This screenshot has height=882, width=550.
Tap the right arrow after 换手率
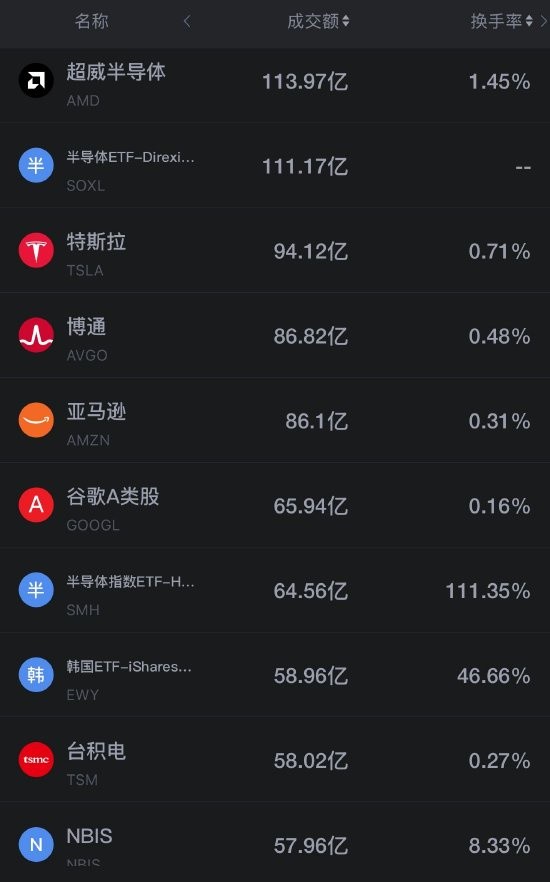[x=543, y=21]
